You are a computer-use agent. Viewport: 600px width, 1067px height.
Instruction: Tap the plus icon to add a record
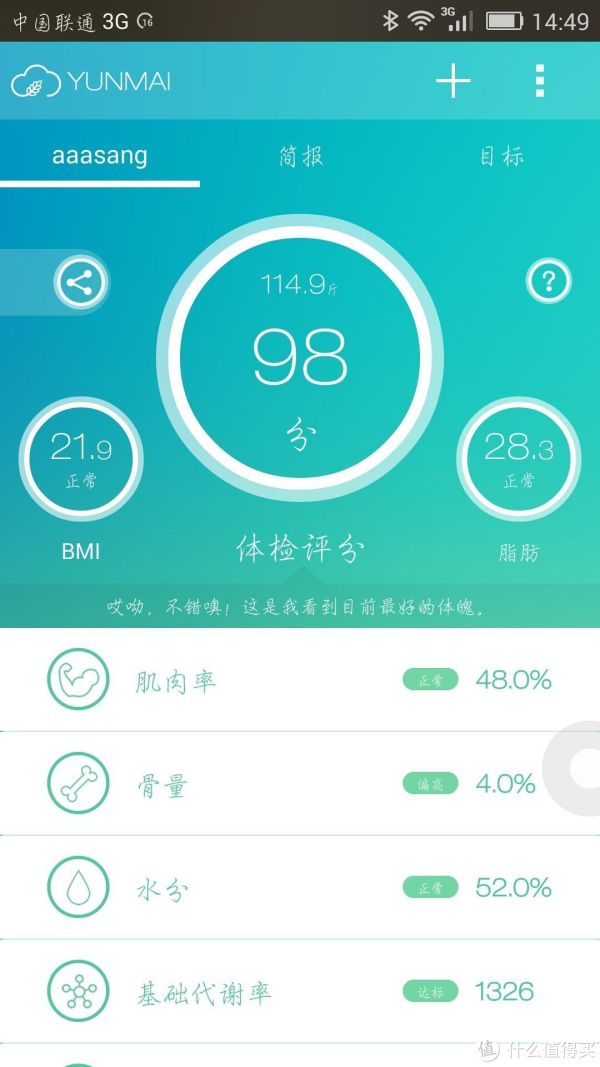coord(453,81)
